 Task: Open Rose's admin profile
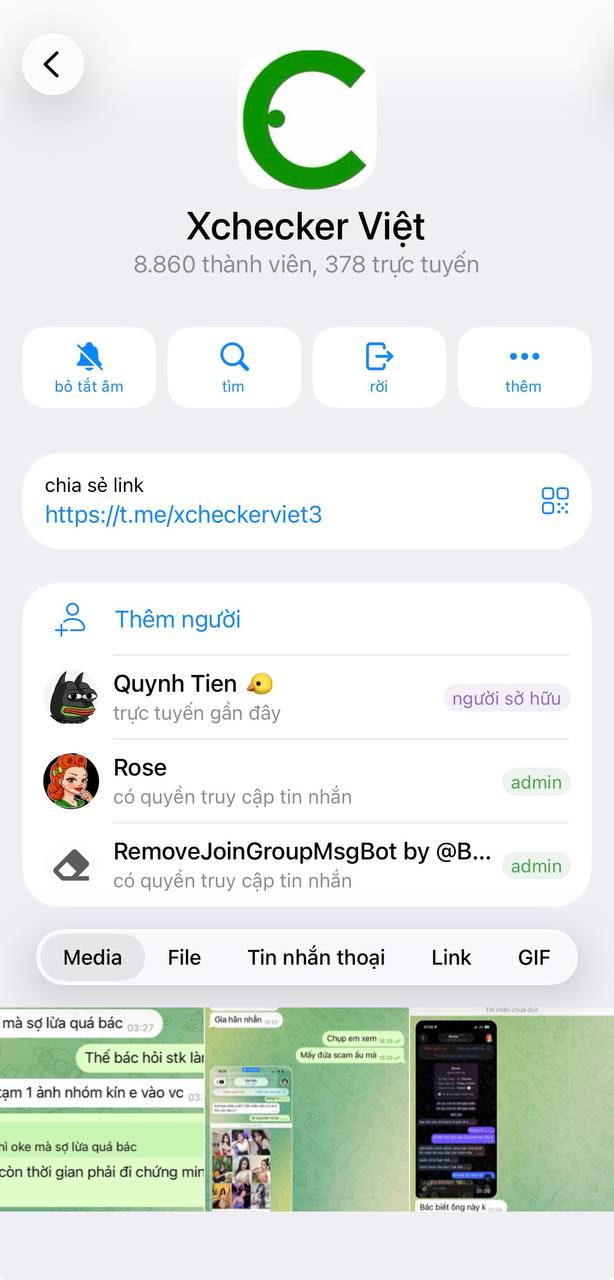(307, 781)
